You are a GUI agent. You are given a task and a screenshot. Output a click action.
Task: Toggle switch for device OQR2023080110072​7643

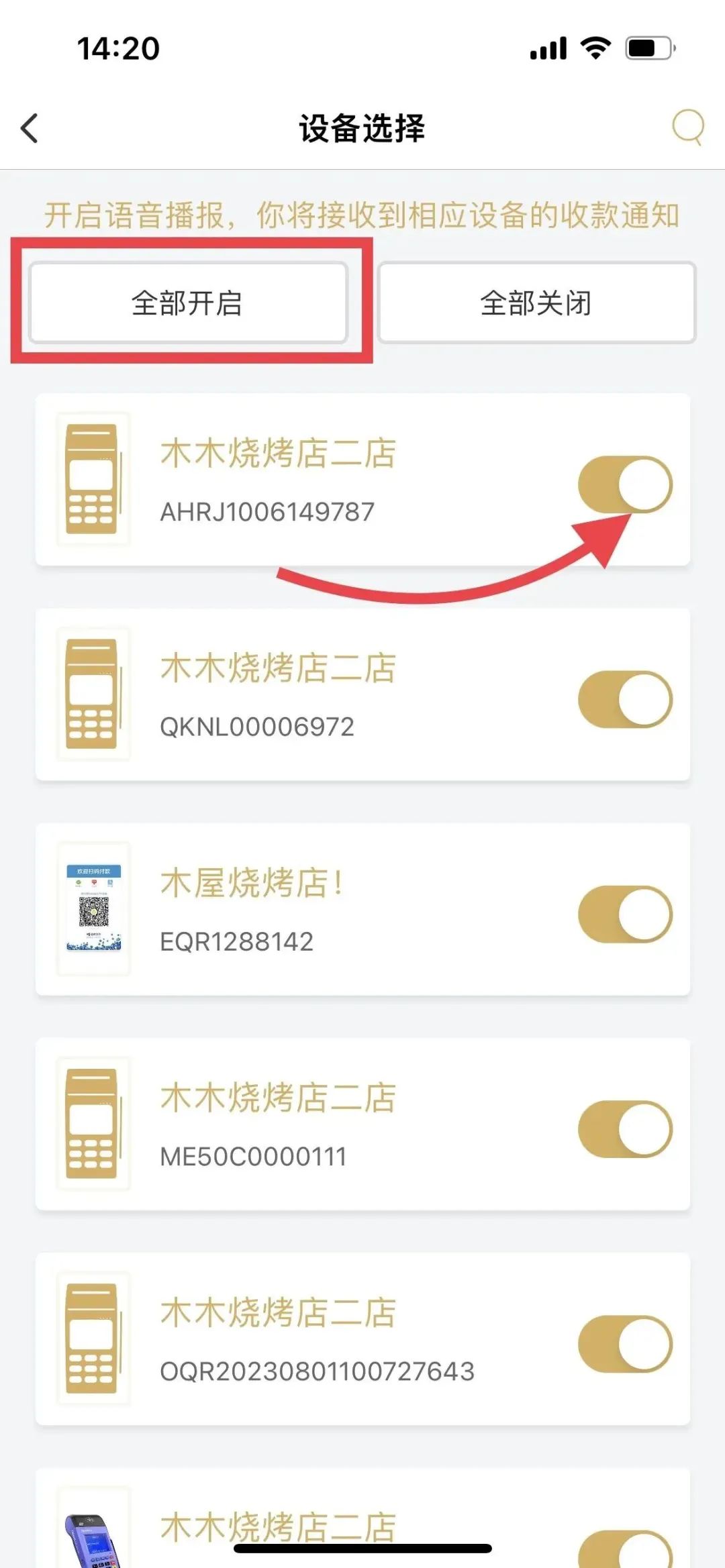(625, 1344)
